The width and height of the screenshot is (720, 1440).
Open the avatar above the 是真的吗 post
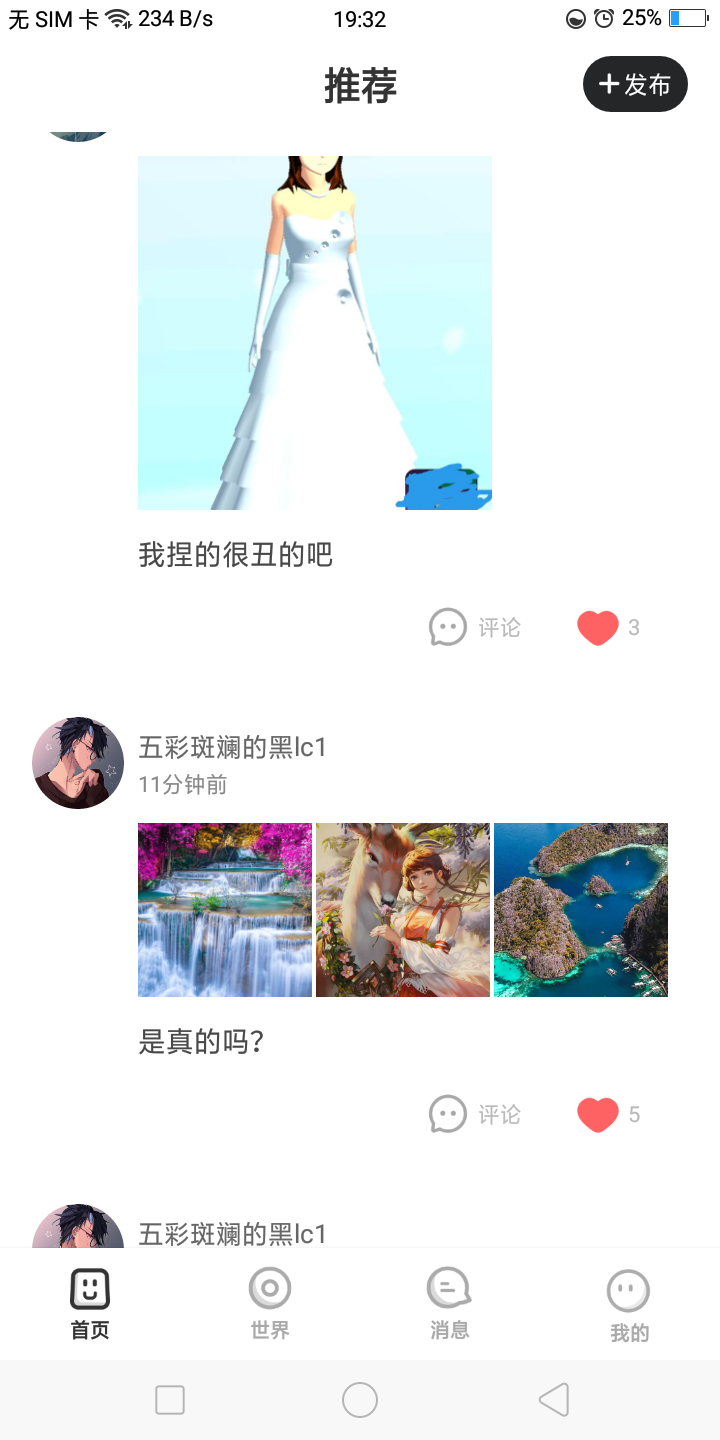pos(78,762)
